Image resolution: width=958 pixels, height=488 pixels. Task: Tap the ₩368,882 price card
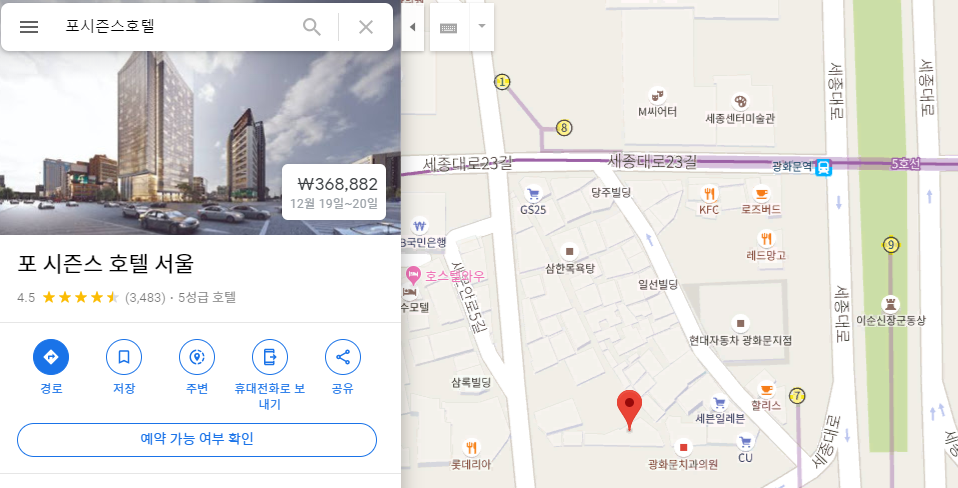[337, 191]
